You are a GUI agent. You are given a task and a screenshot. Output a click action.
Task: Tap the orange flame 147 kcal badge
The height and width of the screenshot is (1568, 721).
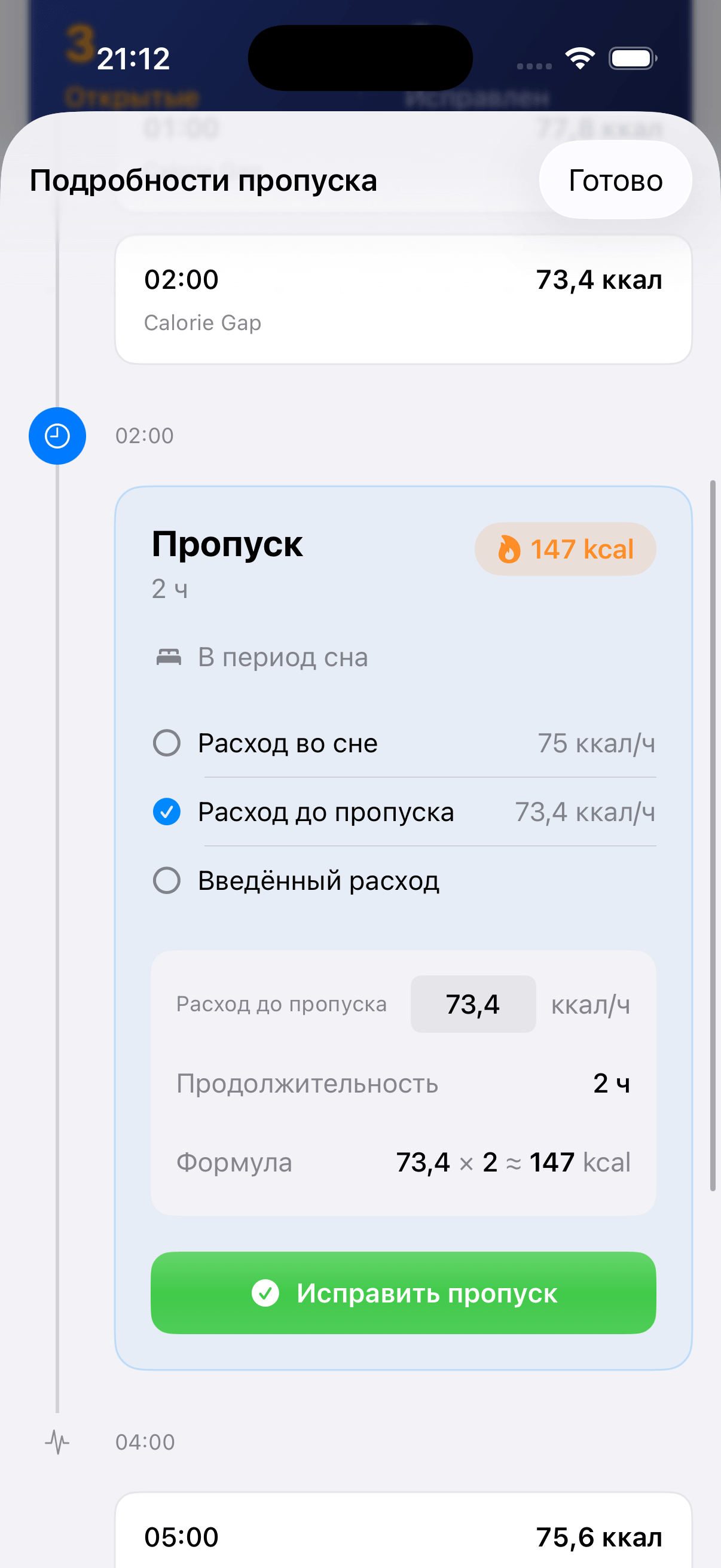[564, 548]
